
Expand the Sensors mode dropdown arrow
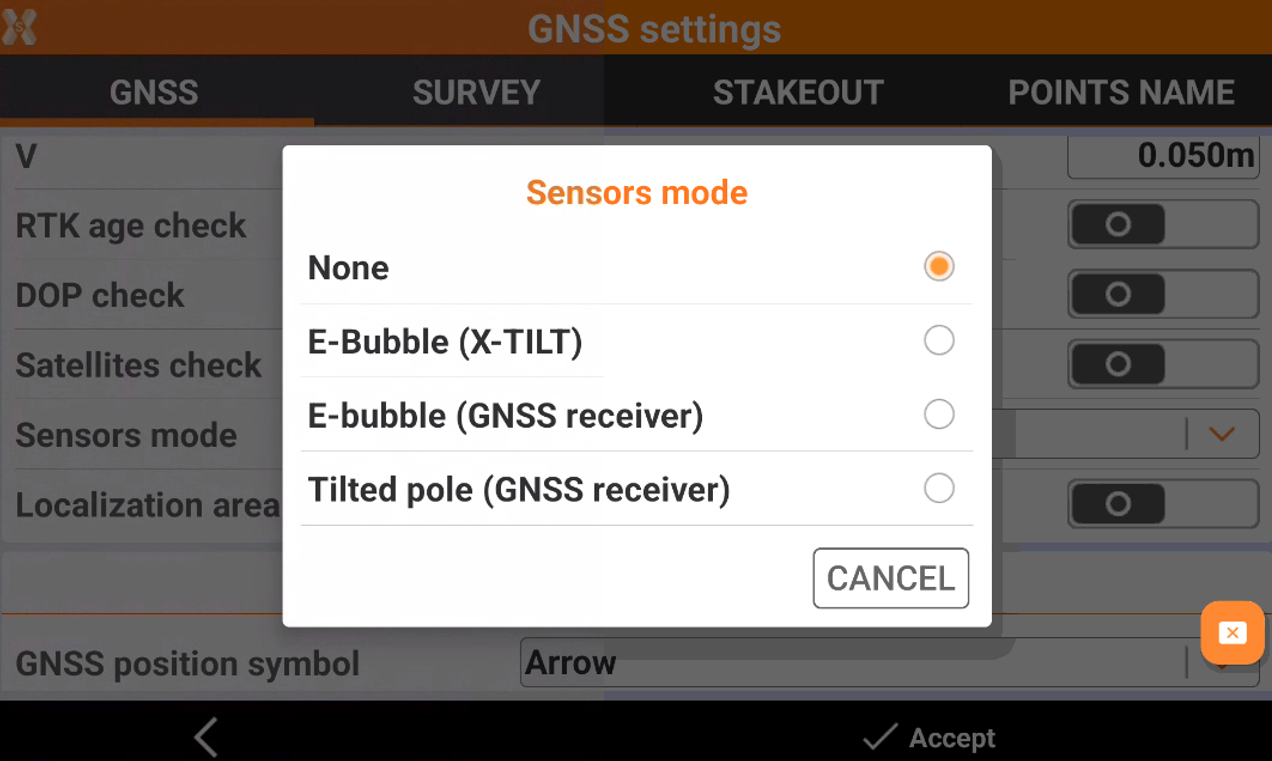tap(1221, 434)
